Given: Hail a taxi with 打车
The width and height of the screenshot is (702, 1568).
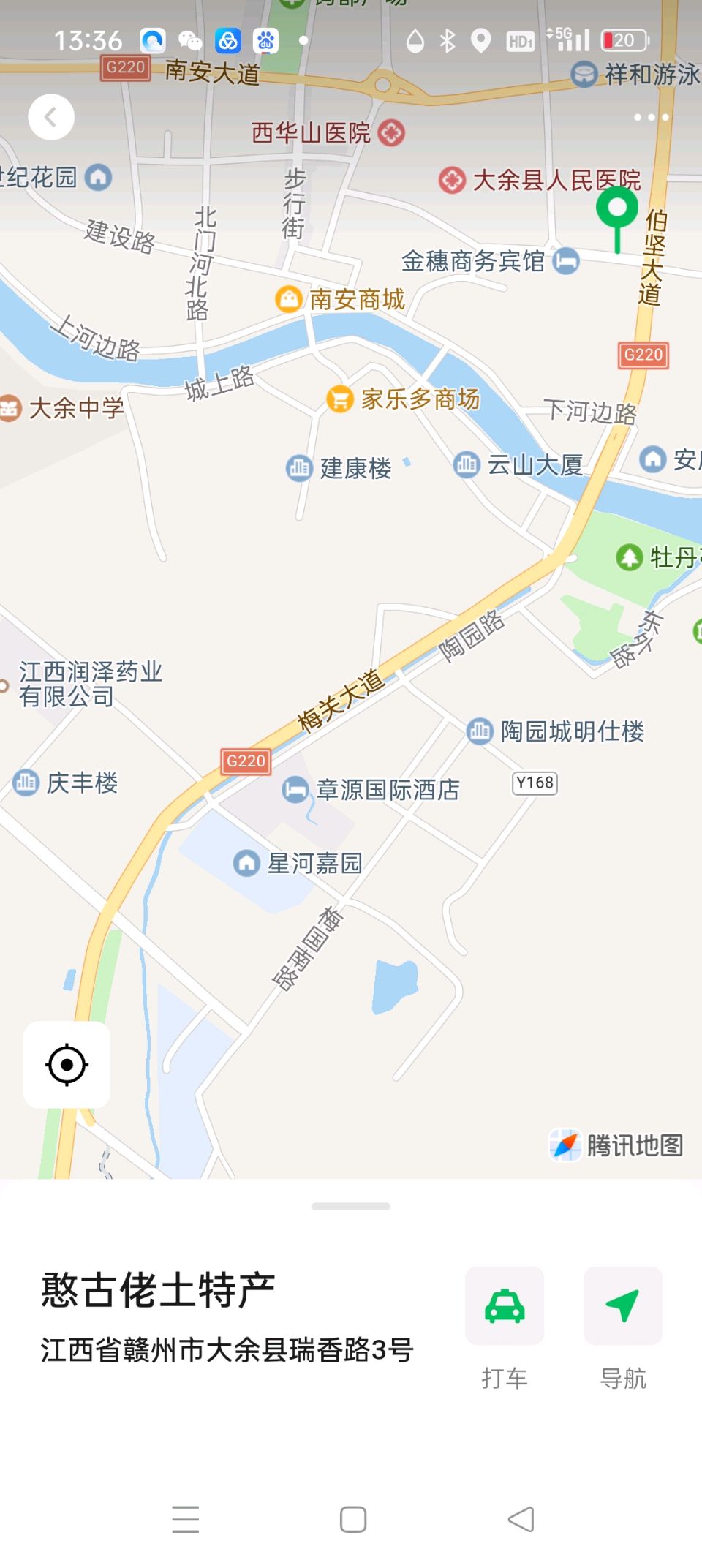Looking at the screenshot, I should tap(505, 1306).
